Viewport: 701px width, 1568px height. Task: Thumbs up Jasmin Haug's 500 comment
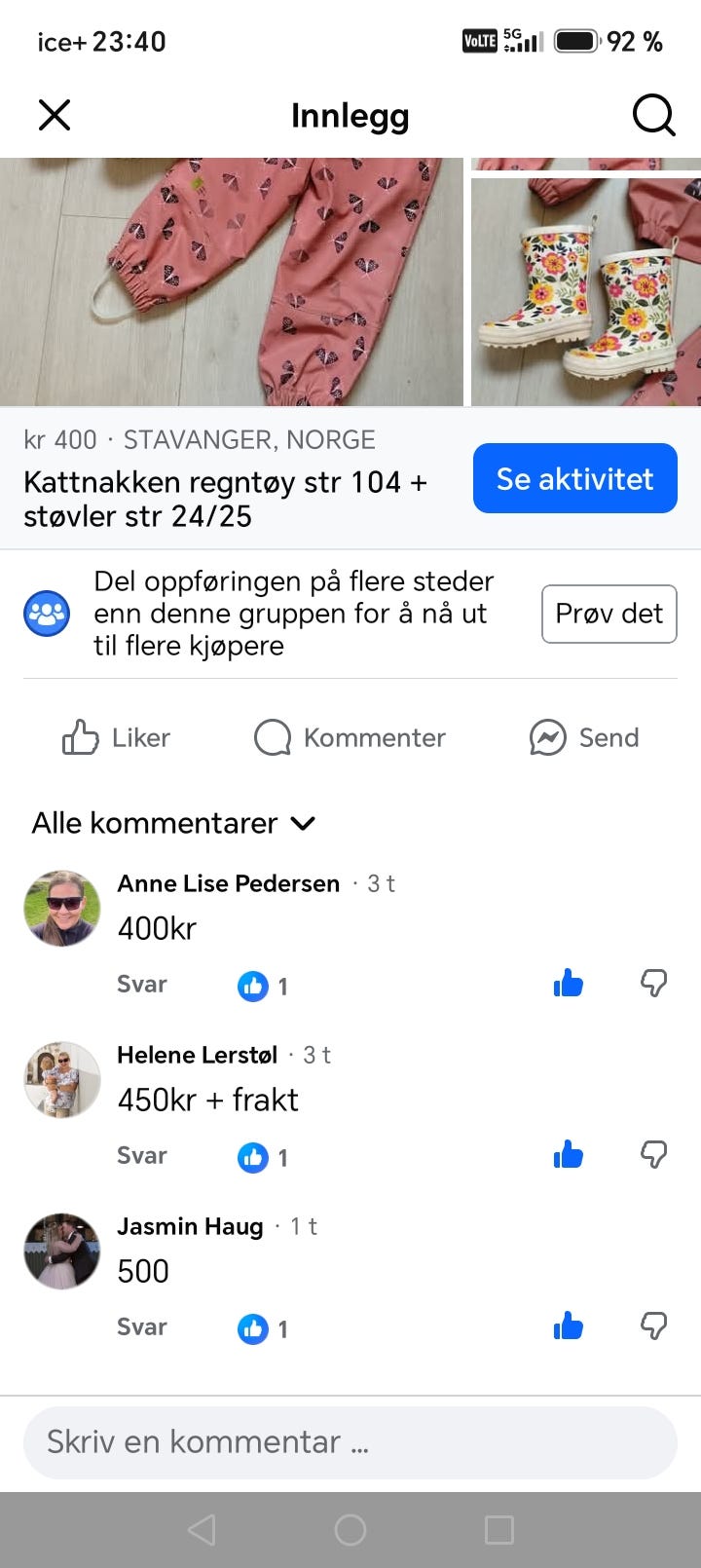tap(569, 1326)
